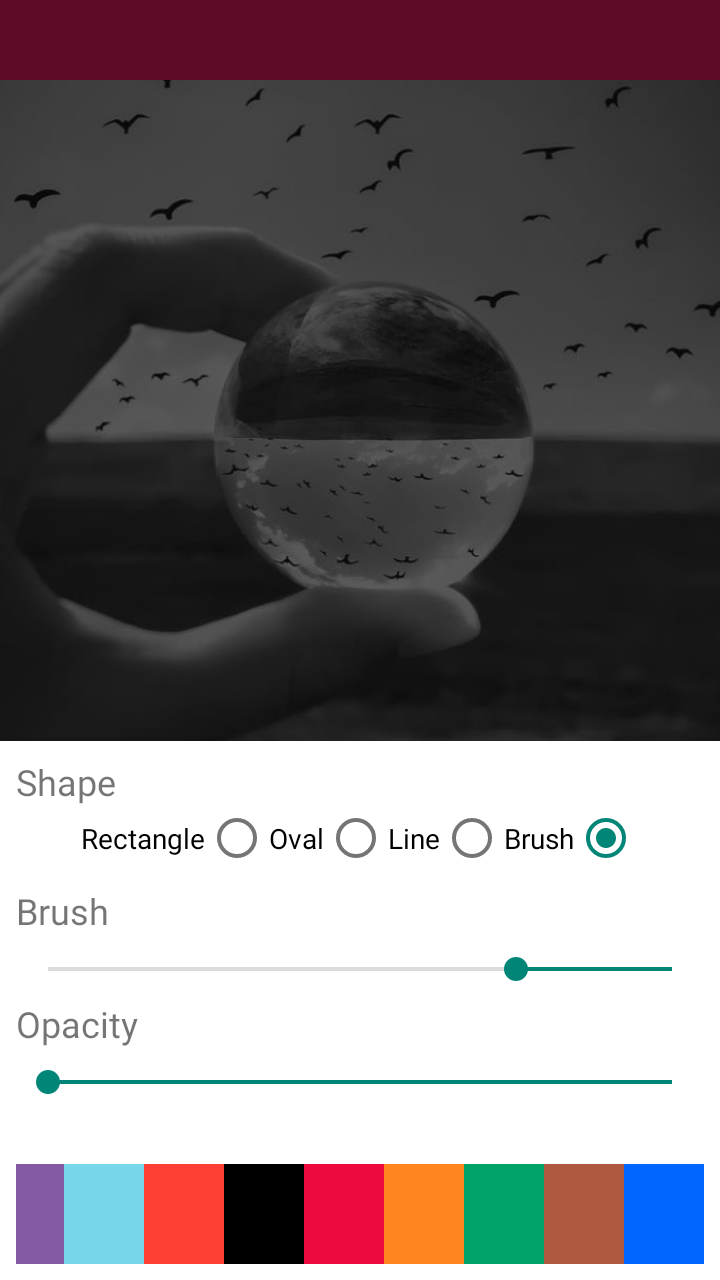Pick the crimson color swatch
Image resolution: width=720 pixels, height=1280 pixels.
point(344,1214)
